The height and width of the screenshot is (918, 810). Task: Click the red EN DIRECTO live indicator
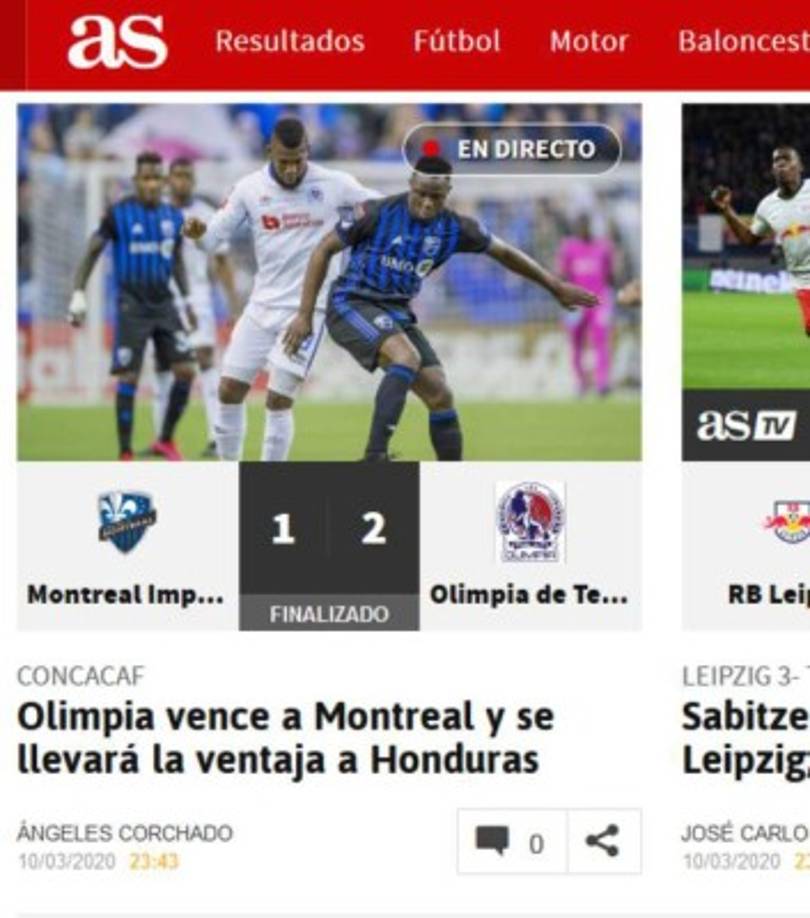512,152
